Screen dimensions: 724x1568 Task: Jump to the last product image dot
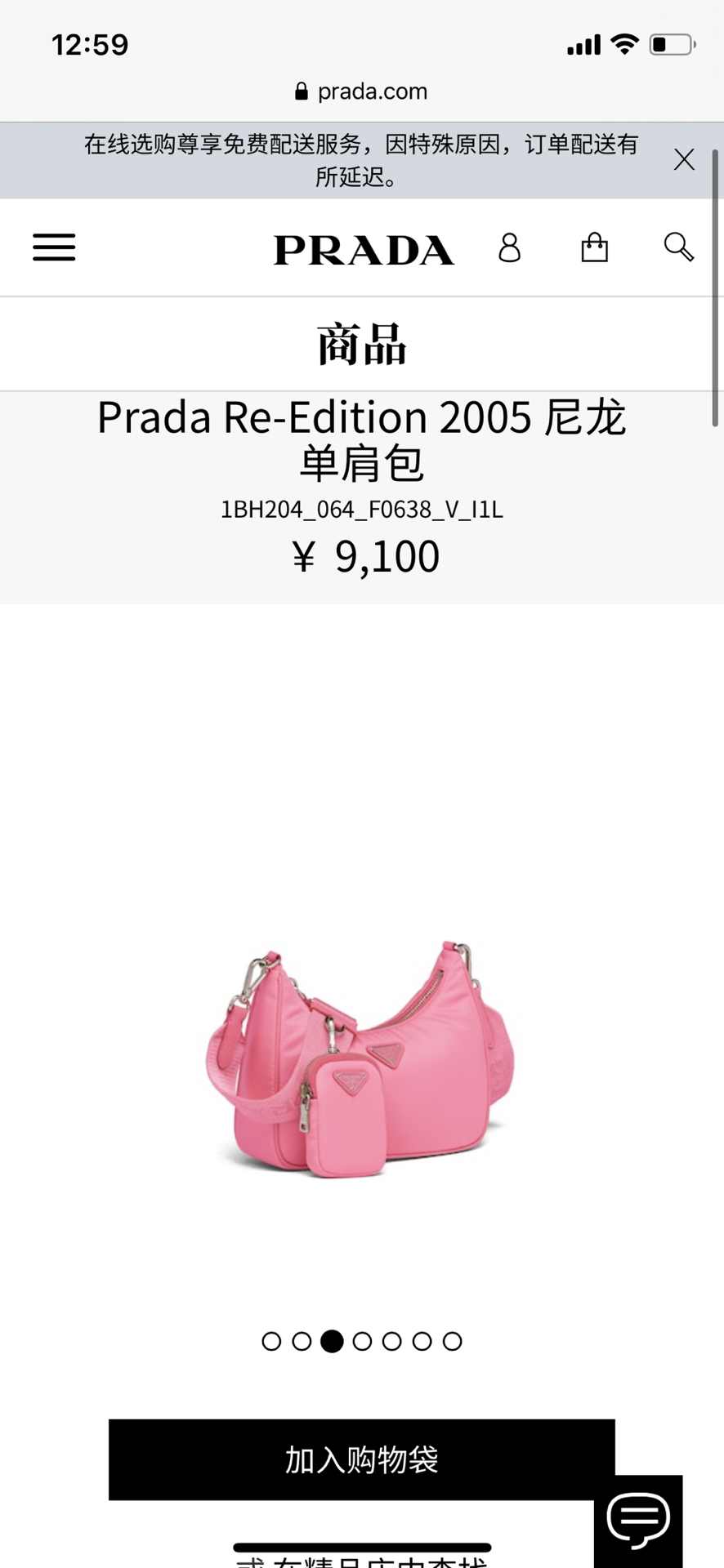(452, 1341)
